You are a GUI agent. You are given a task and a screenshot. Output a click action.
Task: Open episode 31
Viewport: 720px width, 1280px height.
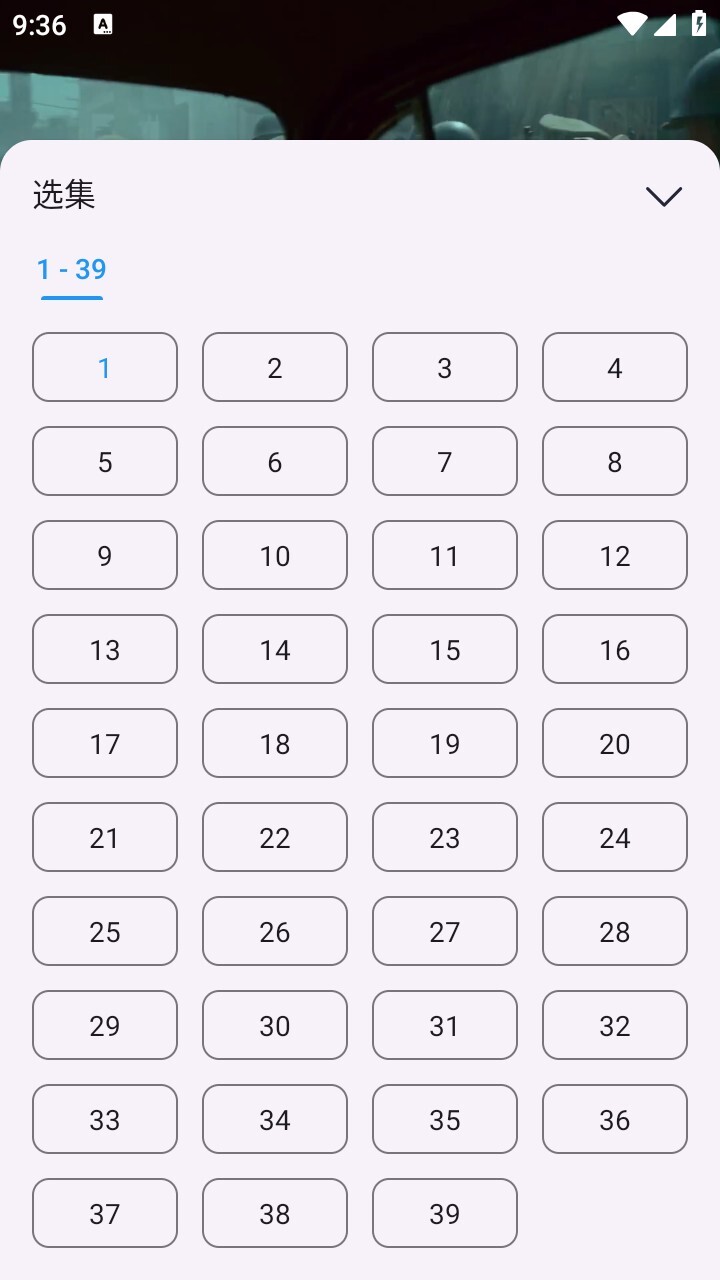click(x=445, y=1025)
